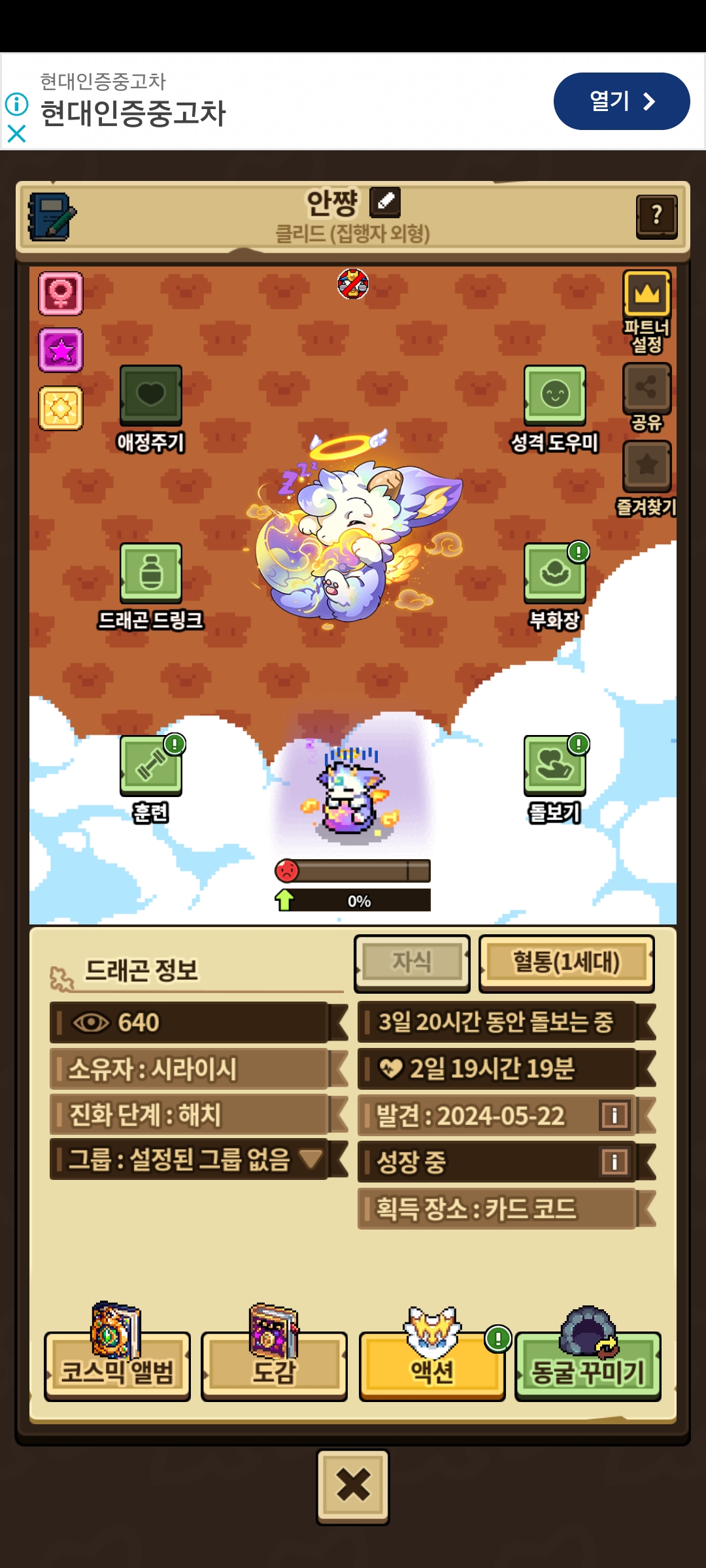This screenshot has height=1568, width=706.
Task: View the 혈통(1세대) lineage
Action: coord(567,963)
